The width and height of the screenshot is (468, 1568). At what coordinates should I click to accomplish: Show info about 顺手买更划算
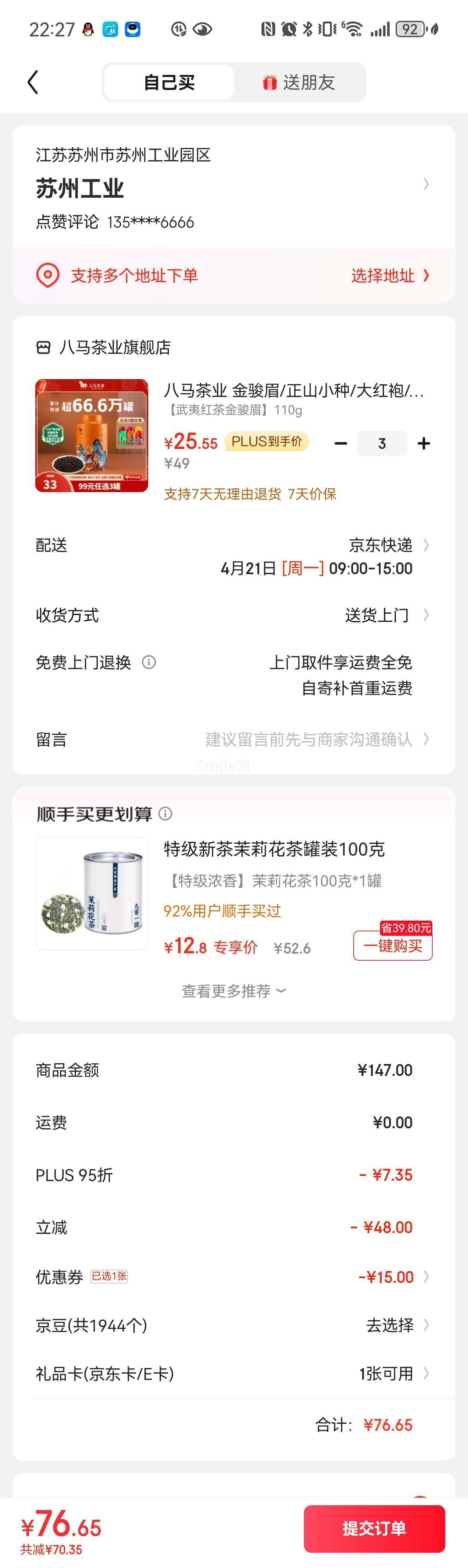[166, 814]
